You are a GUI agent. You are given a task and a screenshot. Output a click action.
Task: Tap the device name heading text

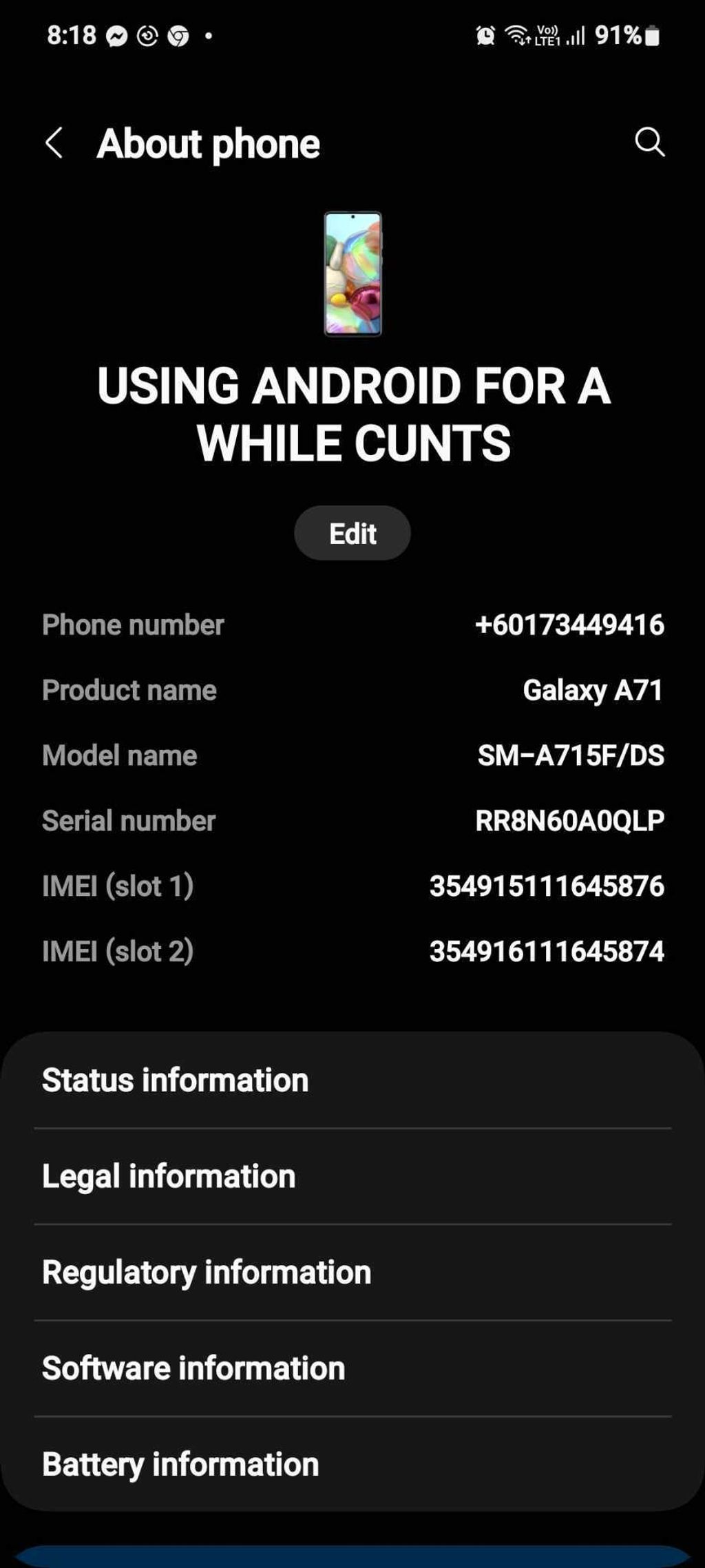[x=352, y=413]
